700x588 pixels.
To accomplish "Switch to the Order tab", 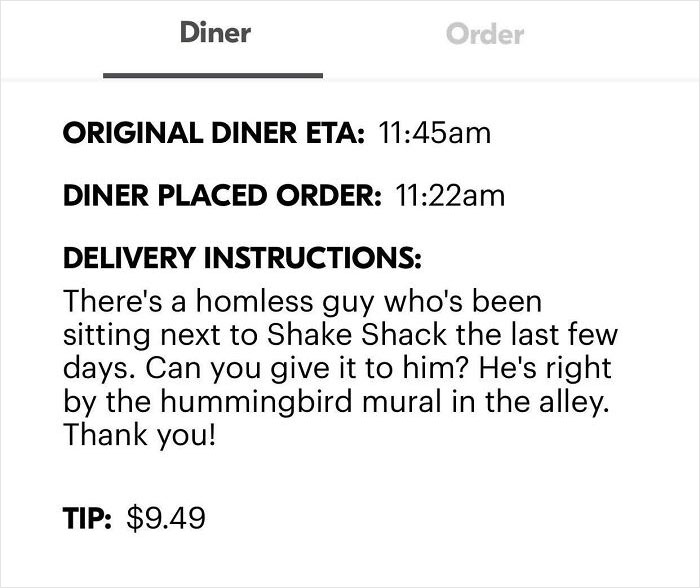I will tap(484, 35).
